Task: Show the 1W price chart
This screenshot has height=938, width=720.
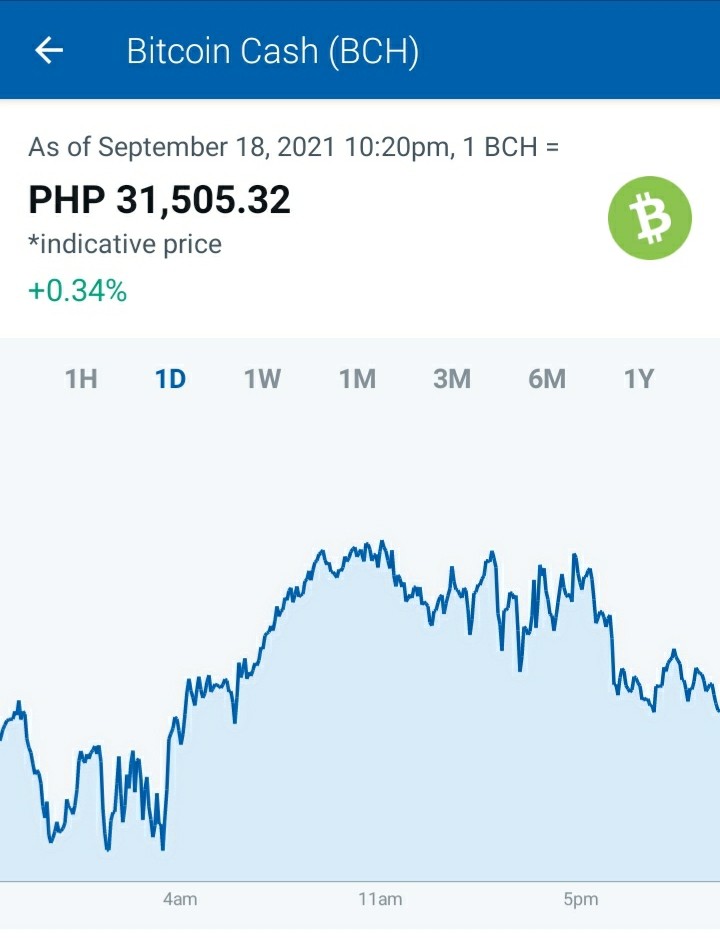Action: click(x=262, y=379)
